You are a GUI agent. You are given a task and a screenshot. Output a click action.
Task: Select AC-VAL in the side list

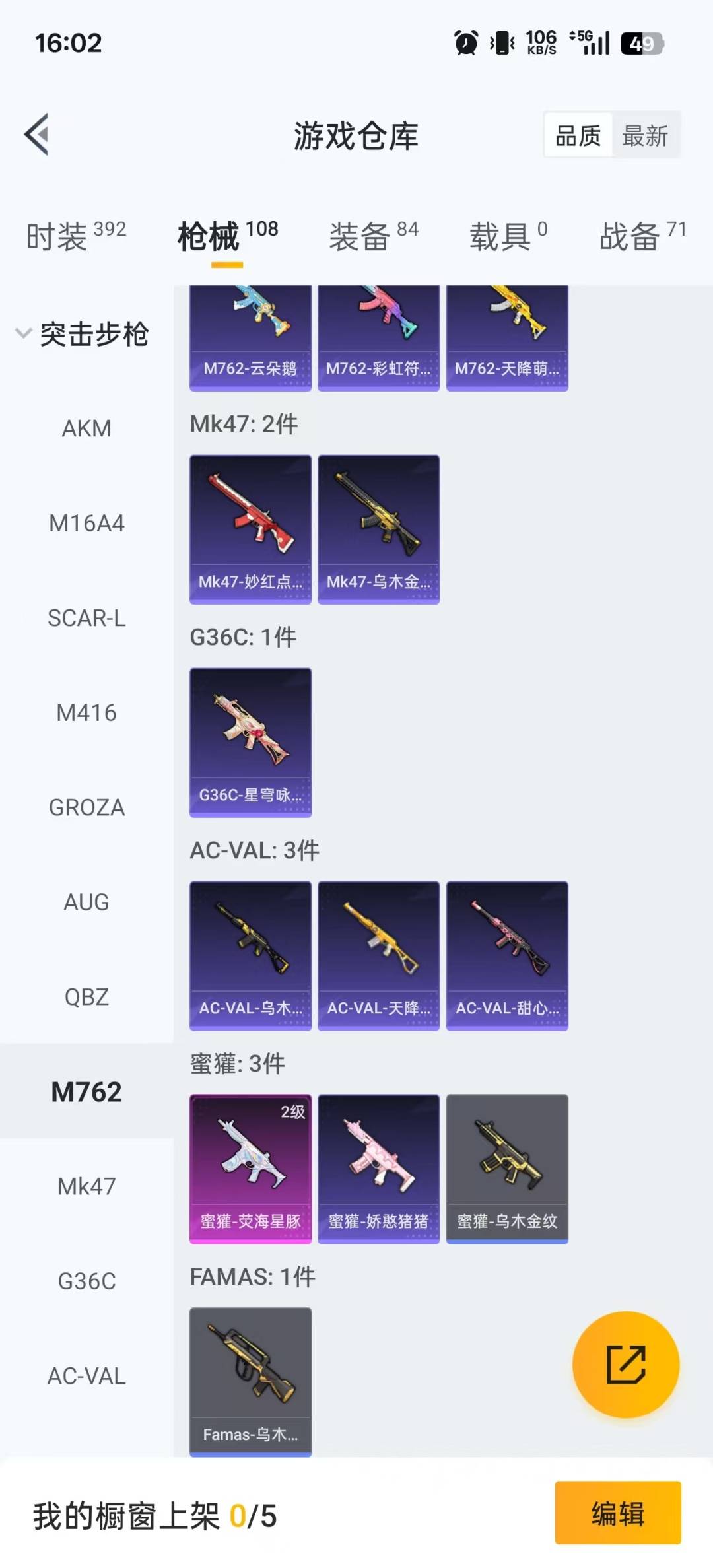coord(86,1376)
